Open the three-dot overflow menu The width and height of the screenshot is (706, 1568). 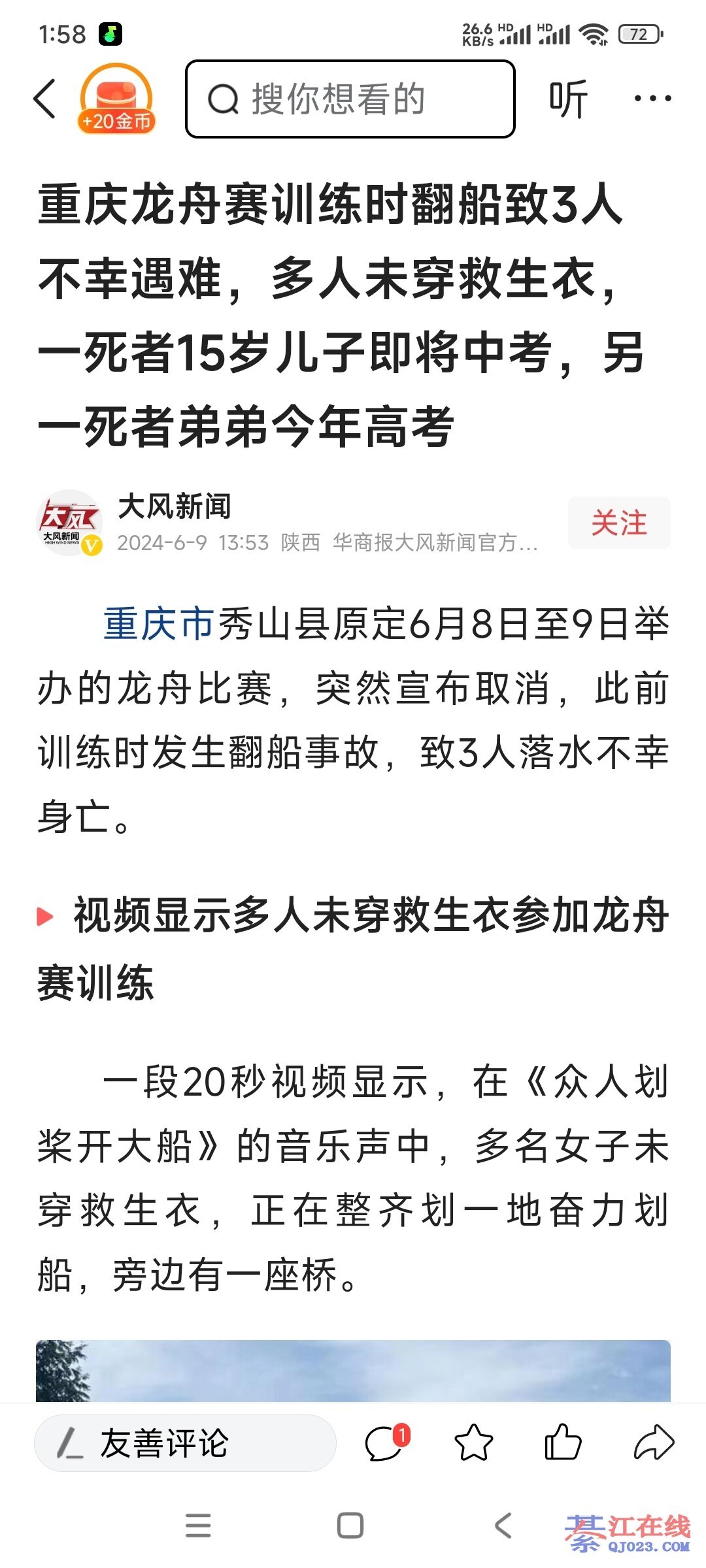pos(652,99)
